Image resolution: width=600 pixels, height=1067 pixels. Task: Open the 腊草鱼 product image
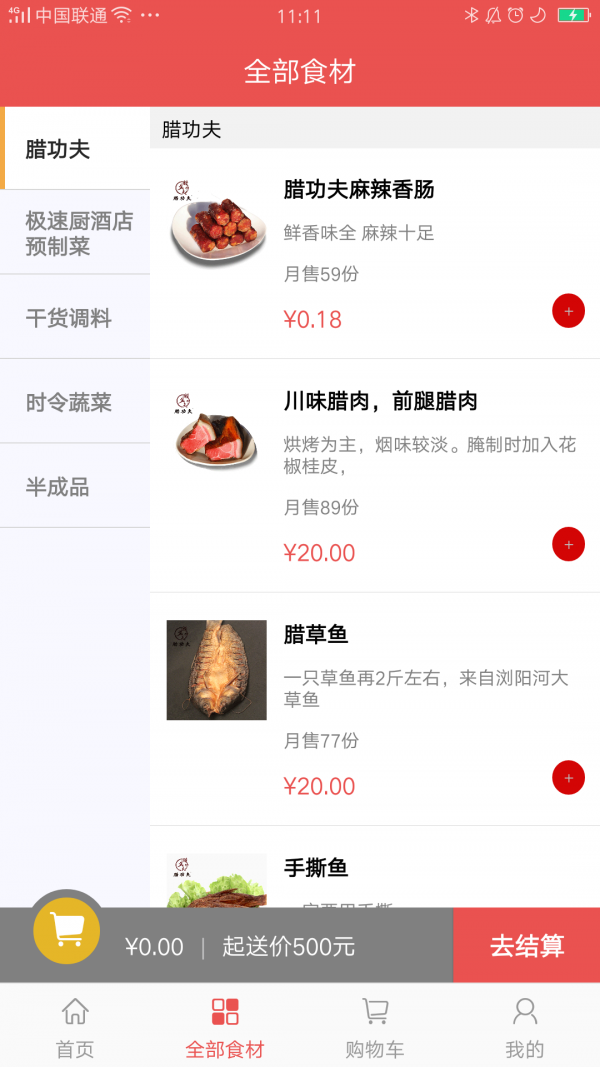tap(216, 670)
